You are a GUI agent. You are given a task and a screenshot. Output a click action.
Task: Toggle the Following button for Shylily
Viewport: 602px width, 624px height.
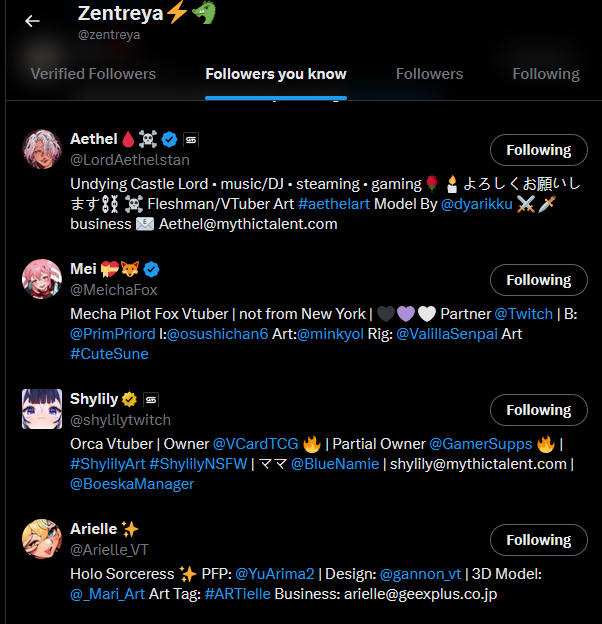point(538,410)
